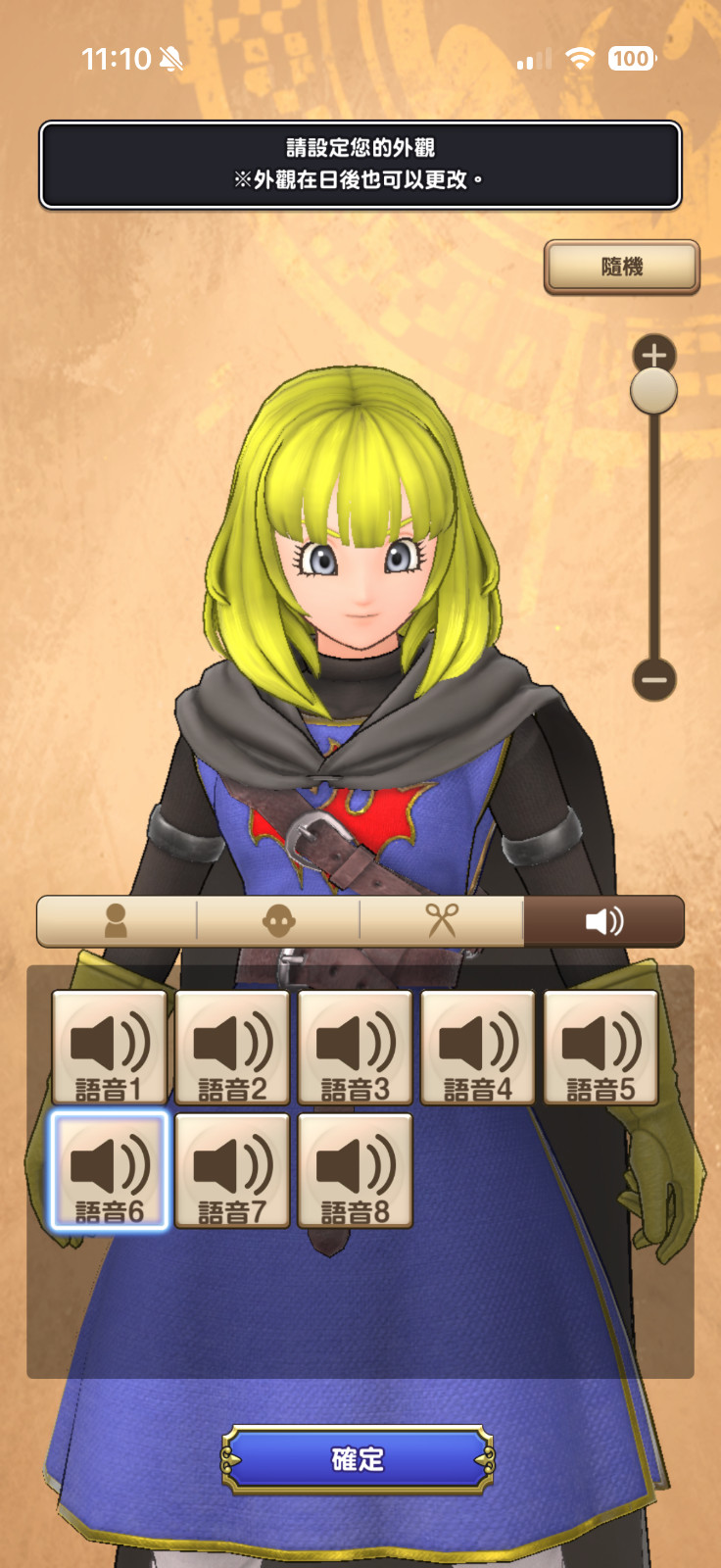Tap the zoom slider handle
The width and height of the screenshot is (721, 1568).
pyautogui.click(x=653, y=391)
